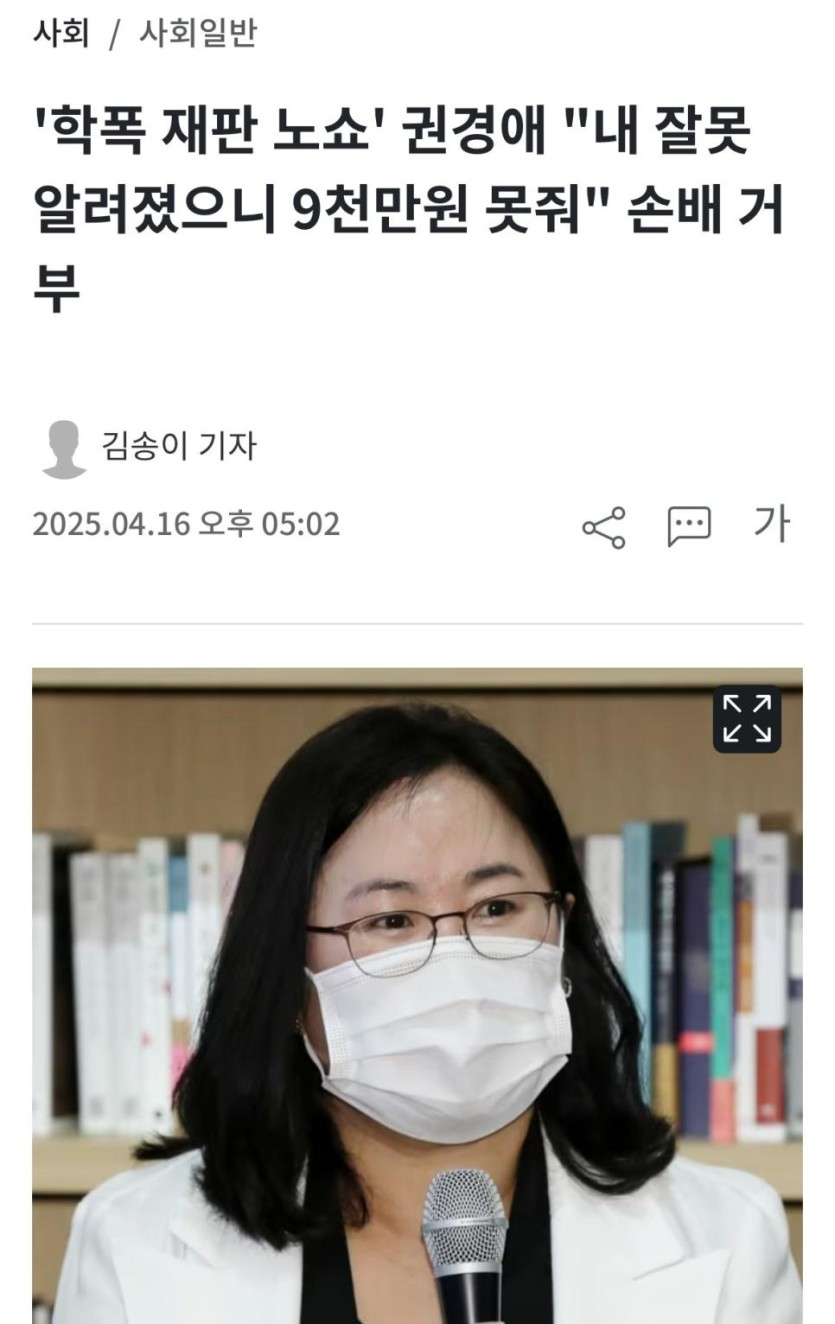This screenshot has height=1324, width=835.
Task: Expand the article photo to fullscreen
Action: [x=747, y=719]
